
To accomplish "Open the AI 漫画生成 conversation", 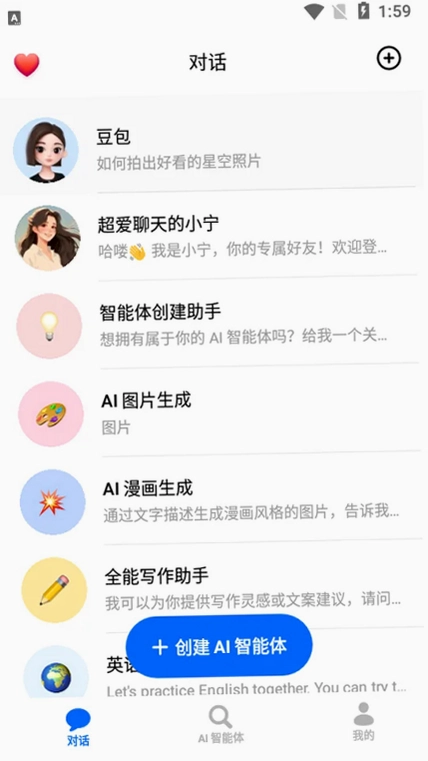I will pos(214,501).
